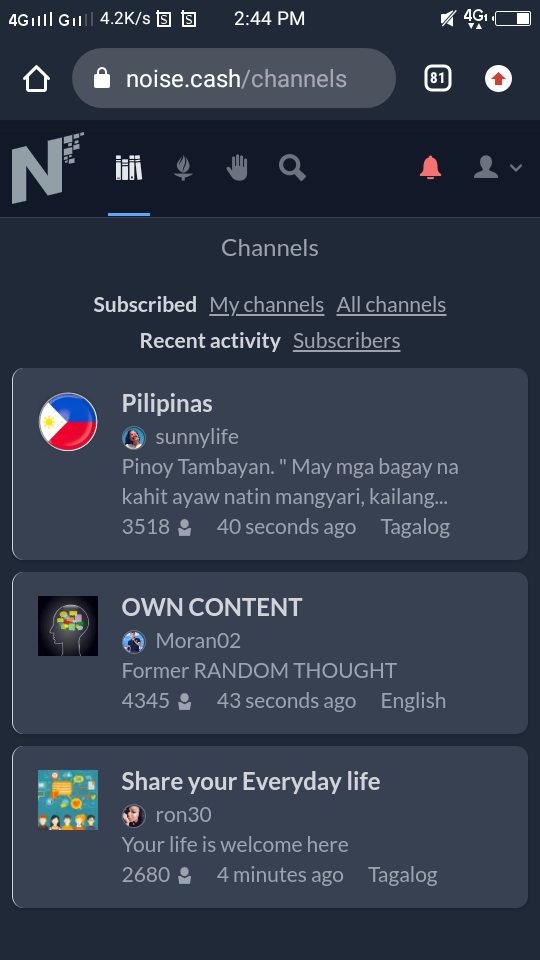Switch to My channels
The image size is (540, 960).
point(266,305)
